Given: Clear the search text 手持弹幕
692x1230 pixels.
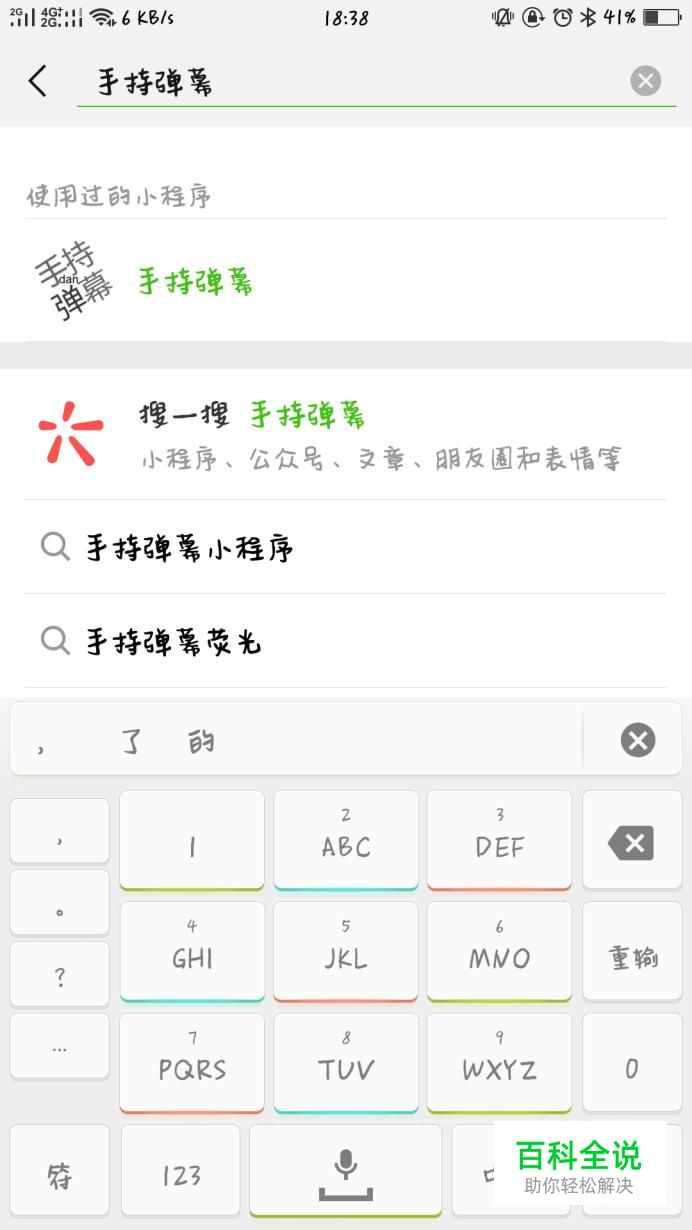Looking at the screenshot, I should 646,81.
